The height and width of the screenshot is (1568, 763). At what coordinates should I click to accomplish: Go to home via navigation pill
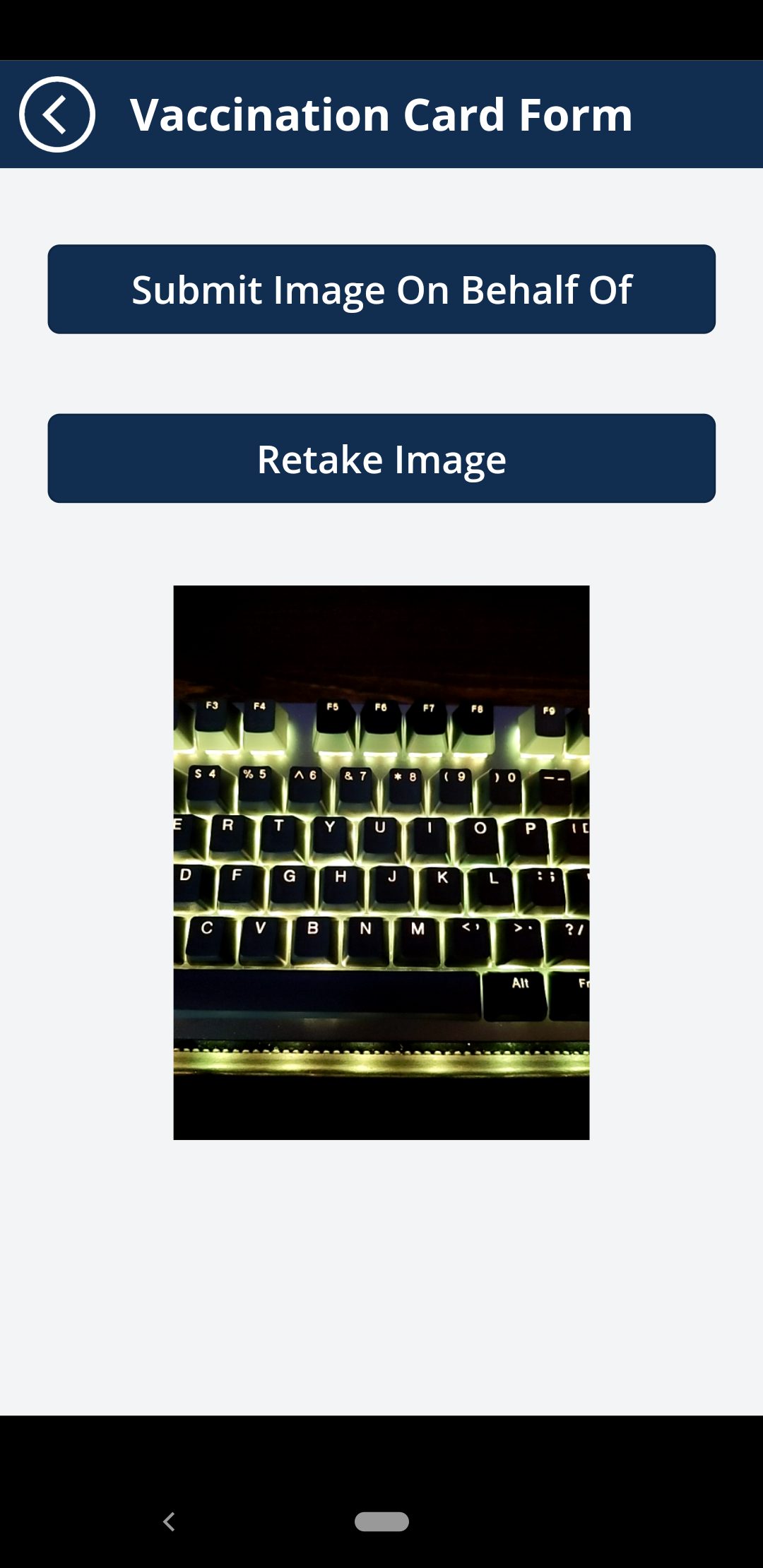(381, 1521)
